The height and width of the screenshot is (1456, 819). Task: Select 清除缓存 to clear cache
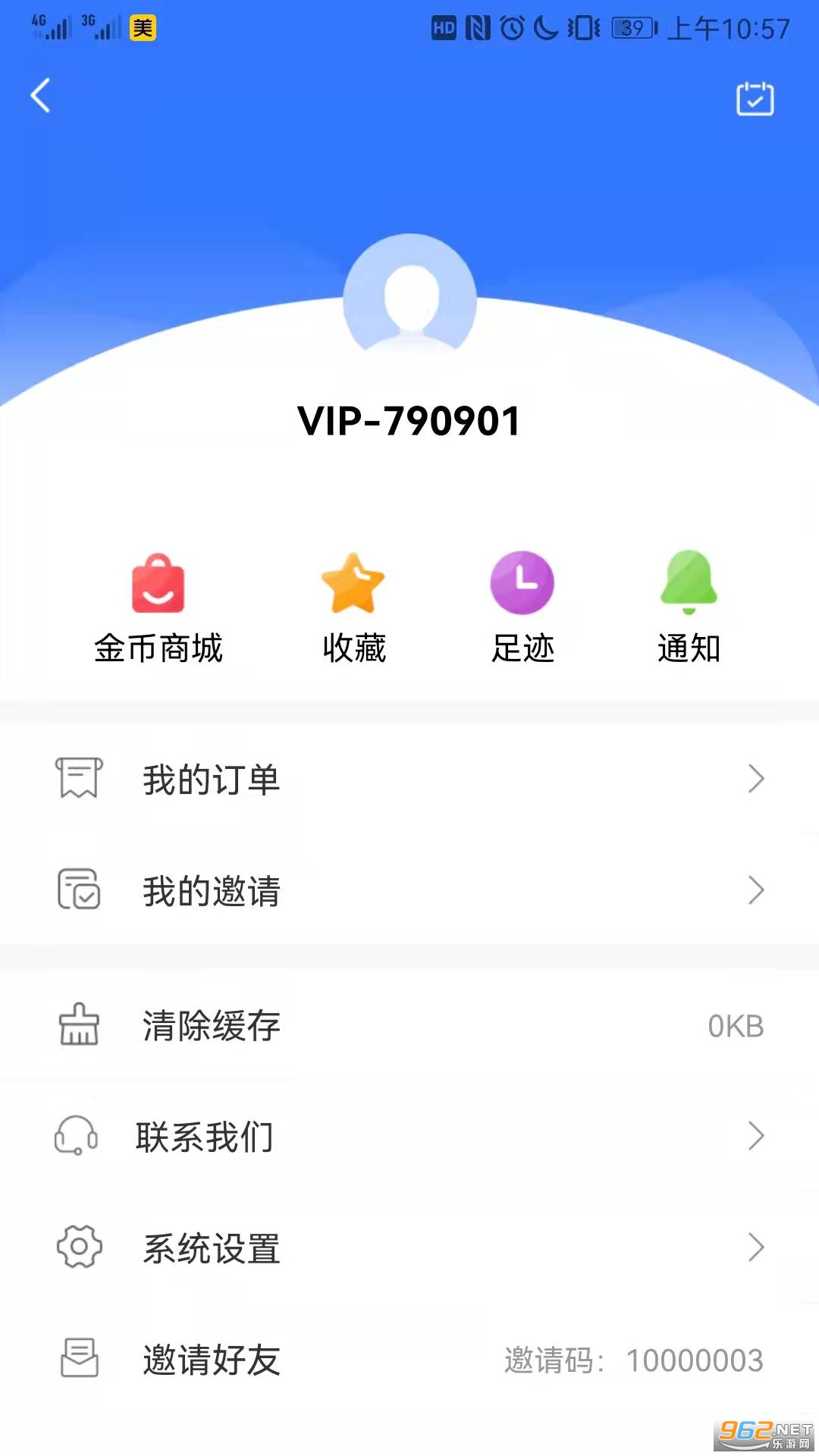point(409,1026)
